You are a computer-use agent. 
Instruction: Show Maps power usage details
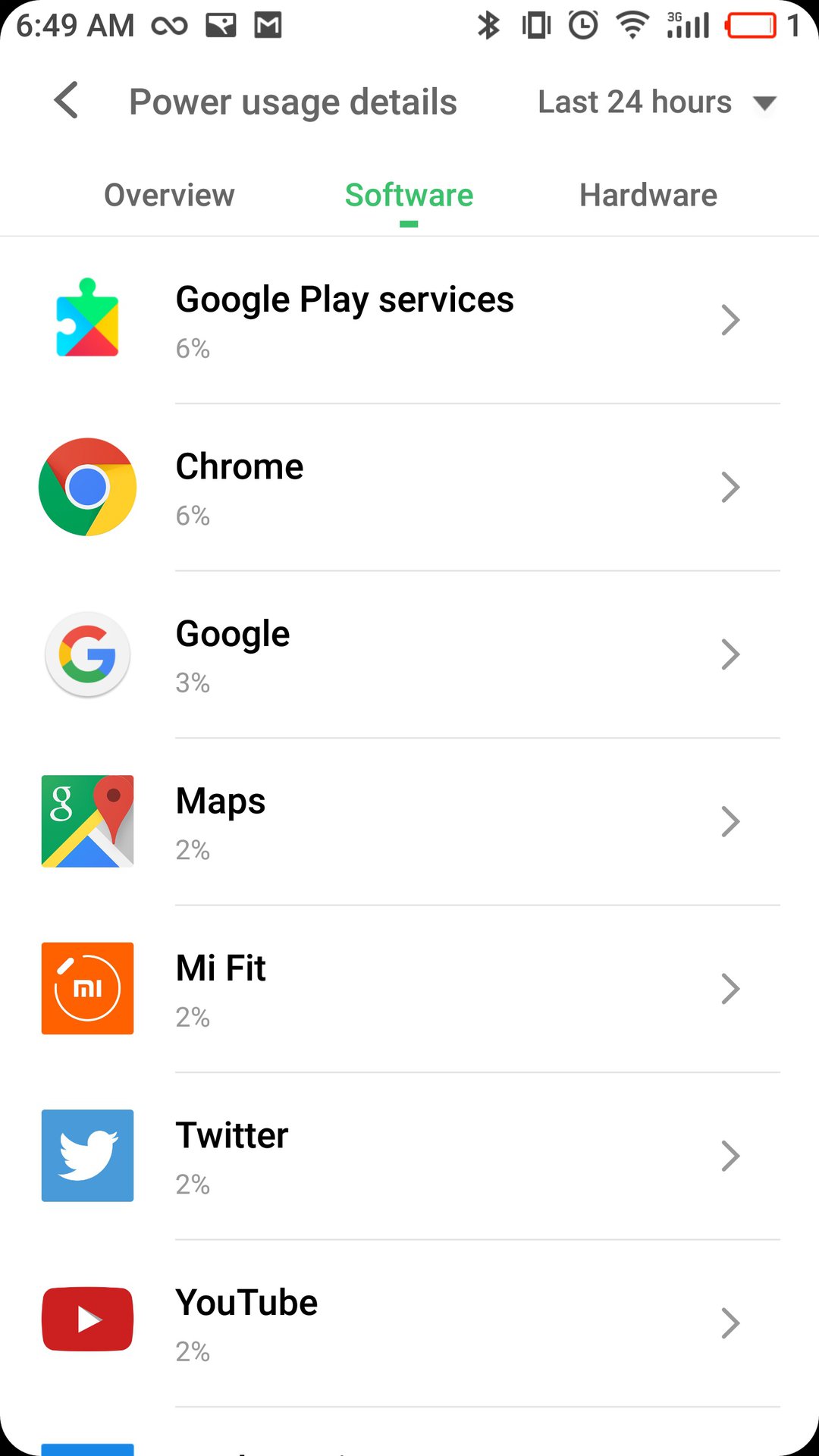pos(409,821)
